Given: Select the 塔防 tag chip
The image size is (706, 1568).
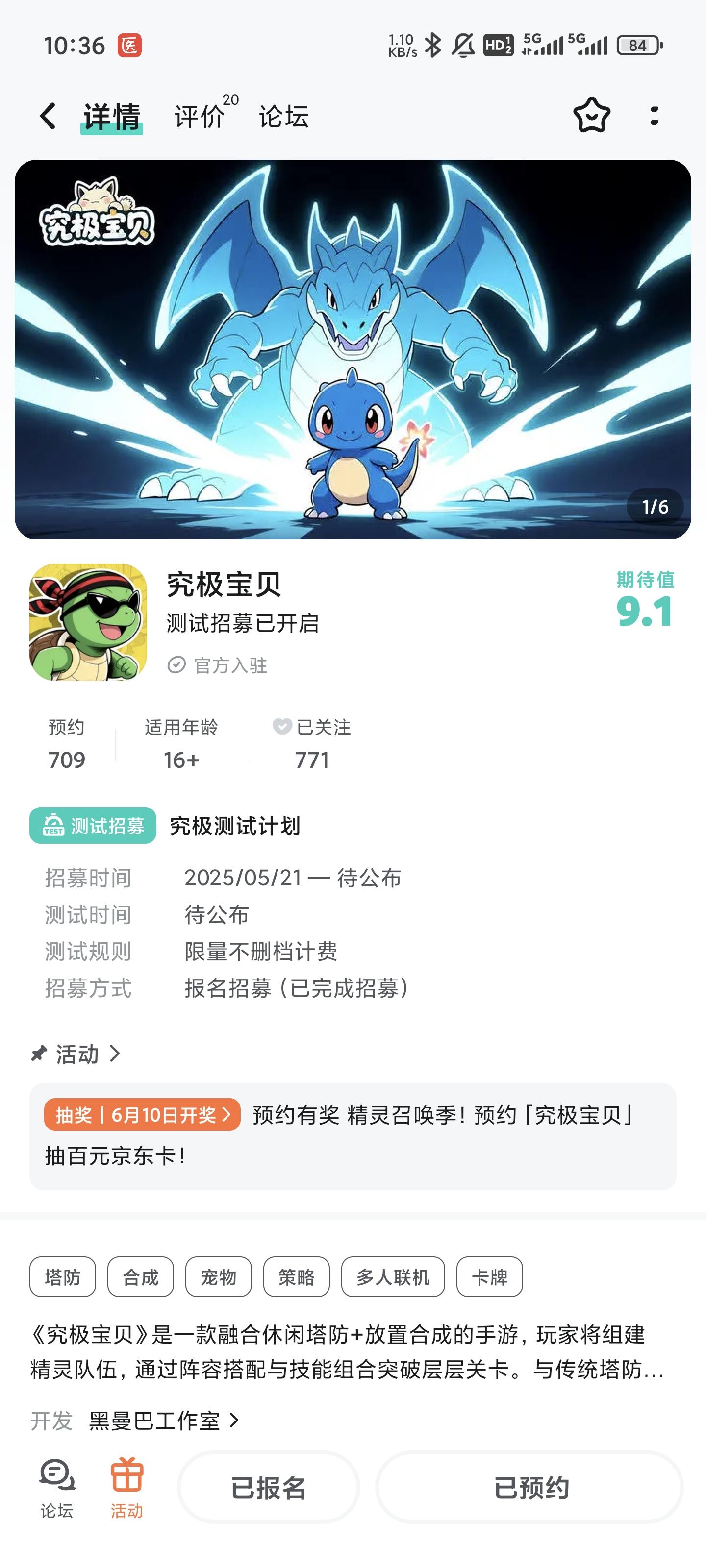Looking at the screenshot, I should 63,1276.
